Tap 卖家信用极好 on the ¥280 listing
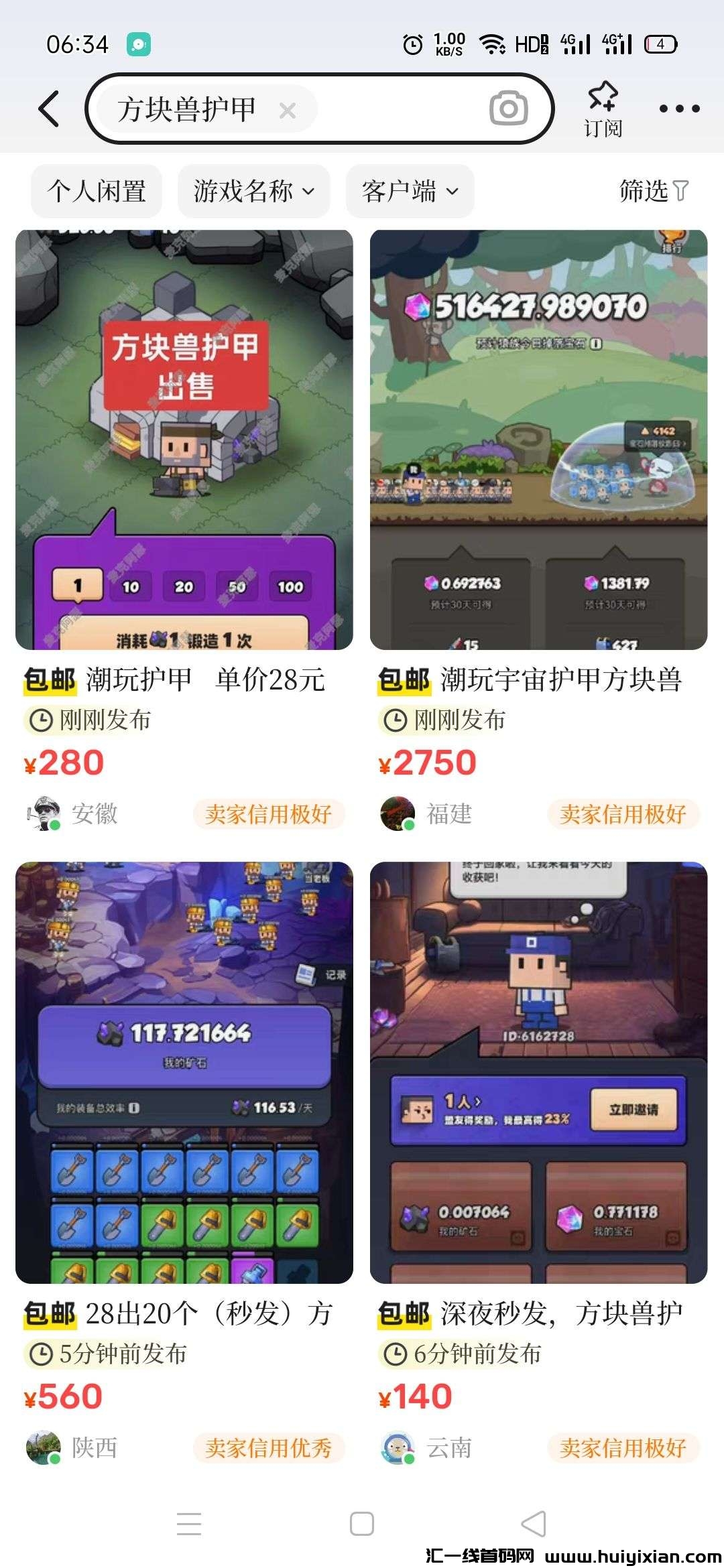The width and height of the screenshot is (724, 1568). click(x=268, y=814)
